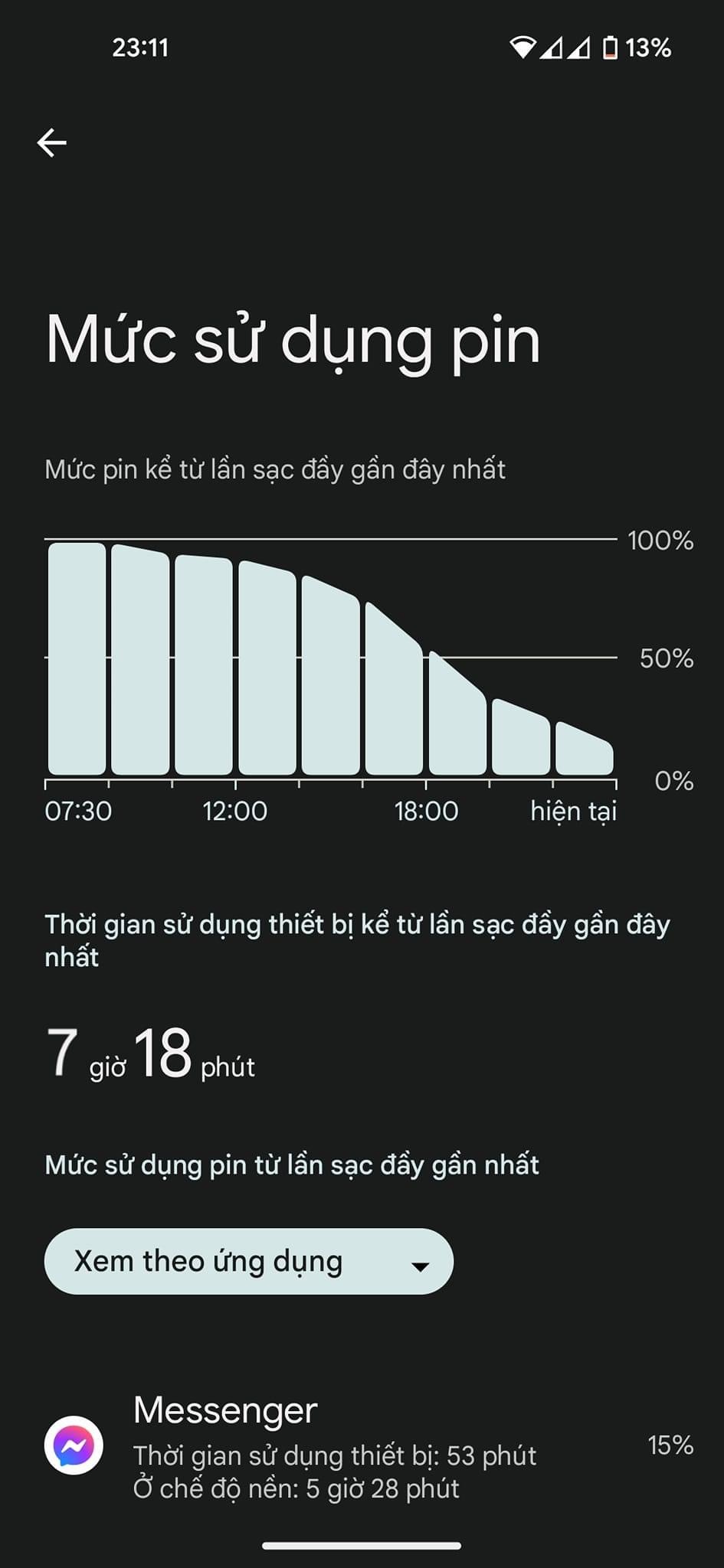Go back using the arrow icon
Viewport: 724px width, 1568px height.
(52, 142)
